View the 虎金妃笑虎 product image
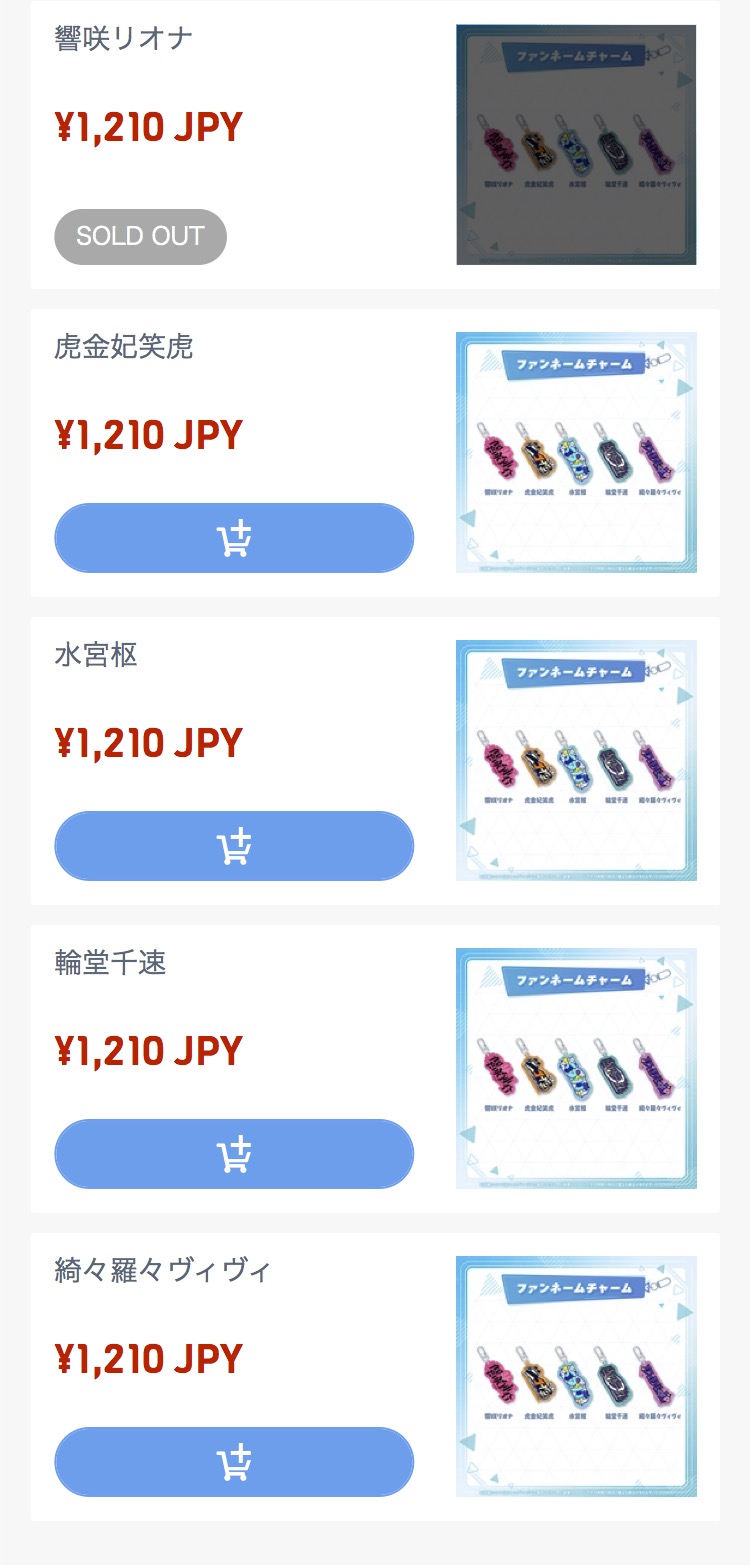750x1565 pixels. (x=576, y=453)
